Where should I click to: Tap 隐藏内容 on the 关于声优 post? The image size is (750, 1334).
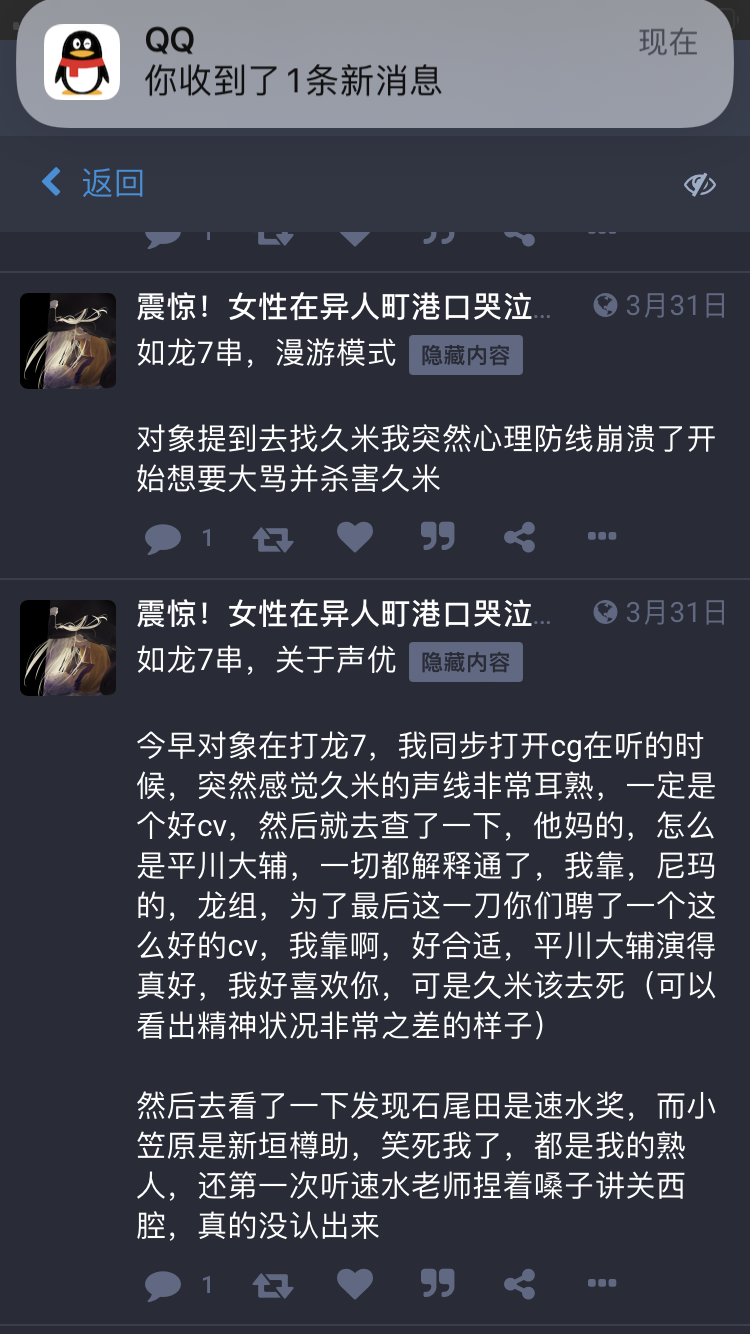pyautogui.click(x=465, y=662)
